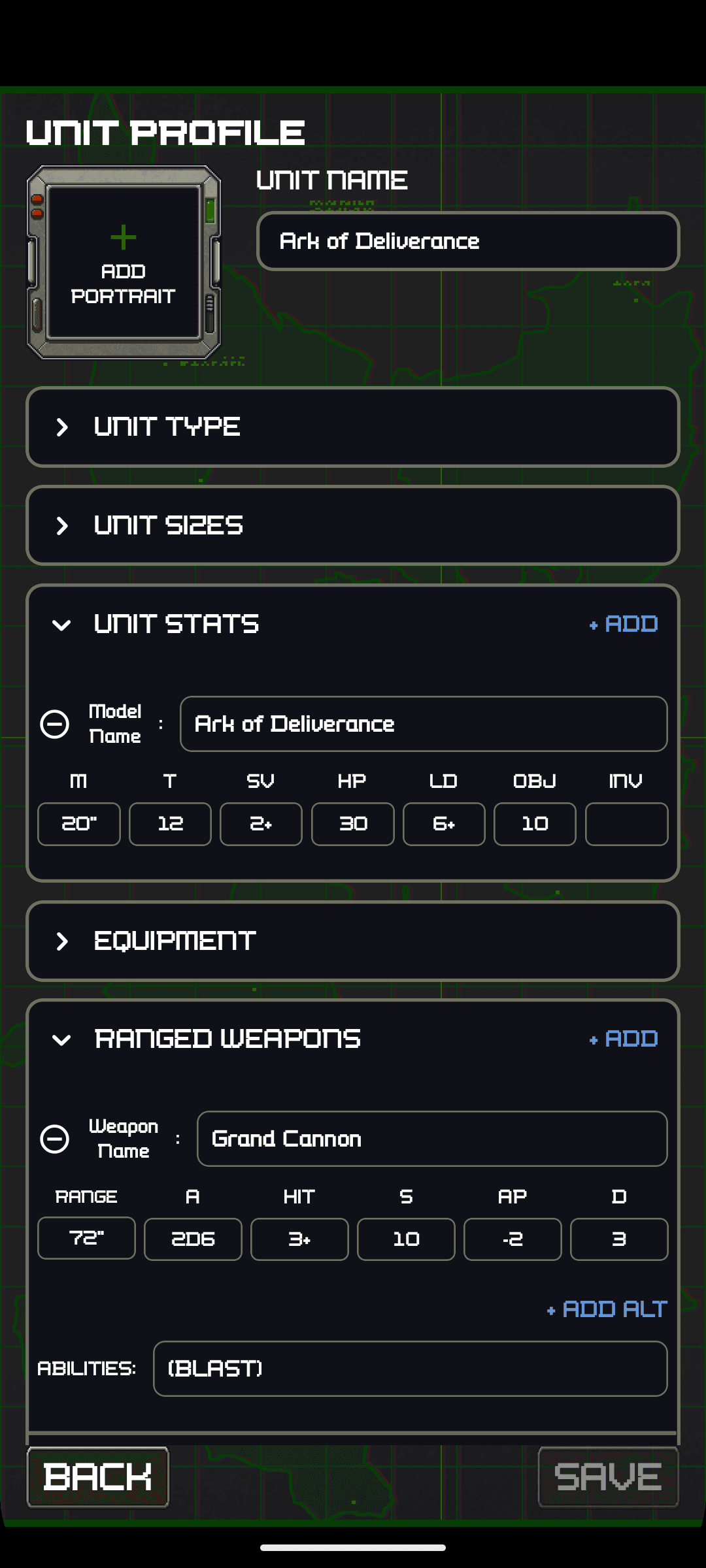Screen dimensions: 706x1568
Task: Edit the SV stat showing 2+
Action: [260, 824]
